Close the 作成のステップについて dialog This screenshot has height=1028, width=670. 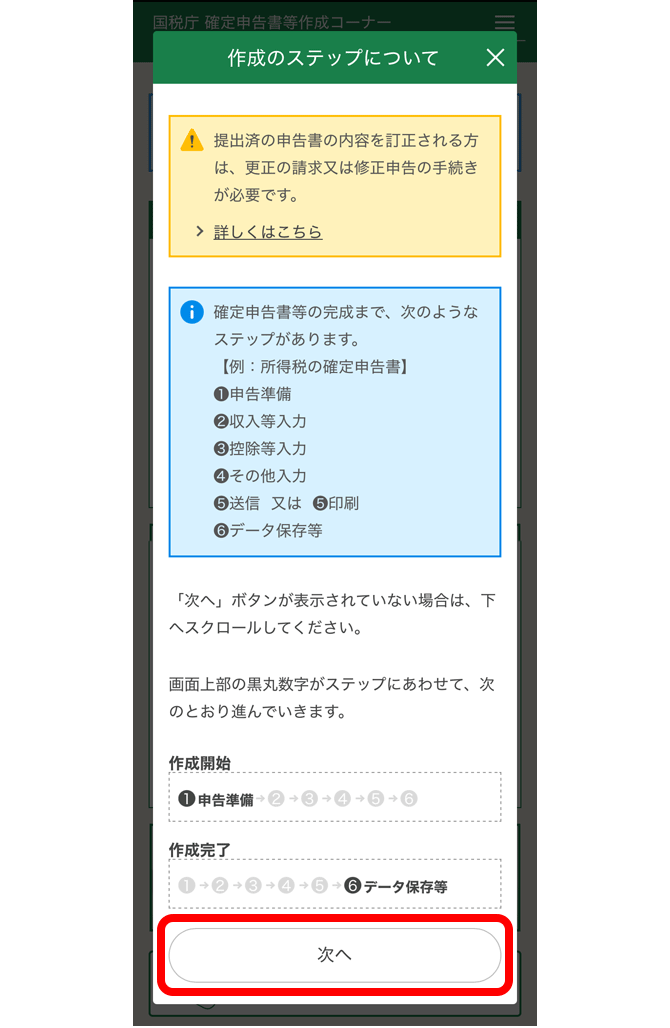click(495, 58)
